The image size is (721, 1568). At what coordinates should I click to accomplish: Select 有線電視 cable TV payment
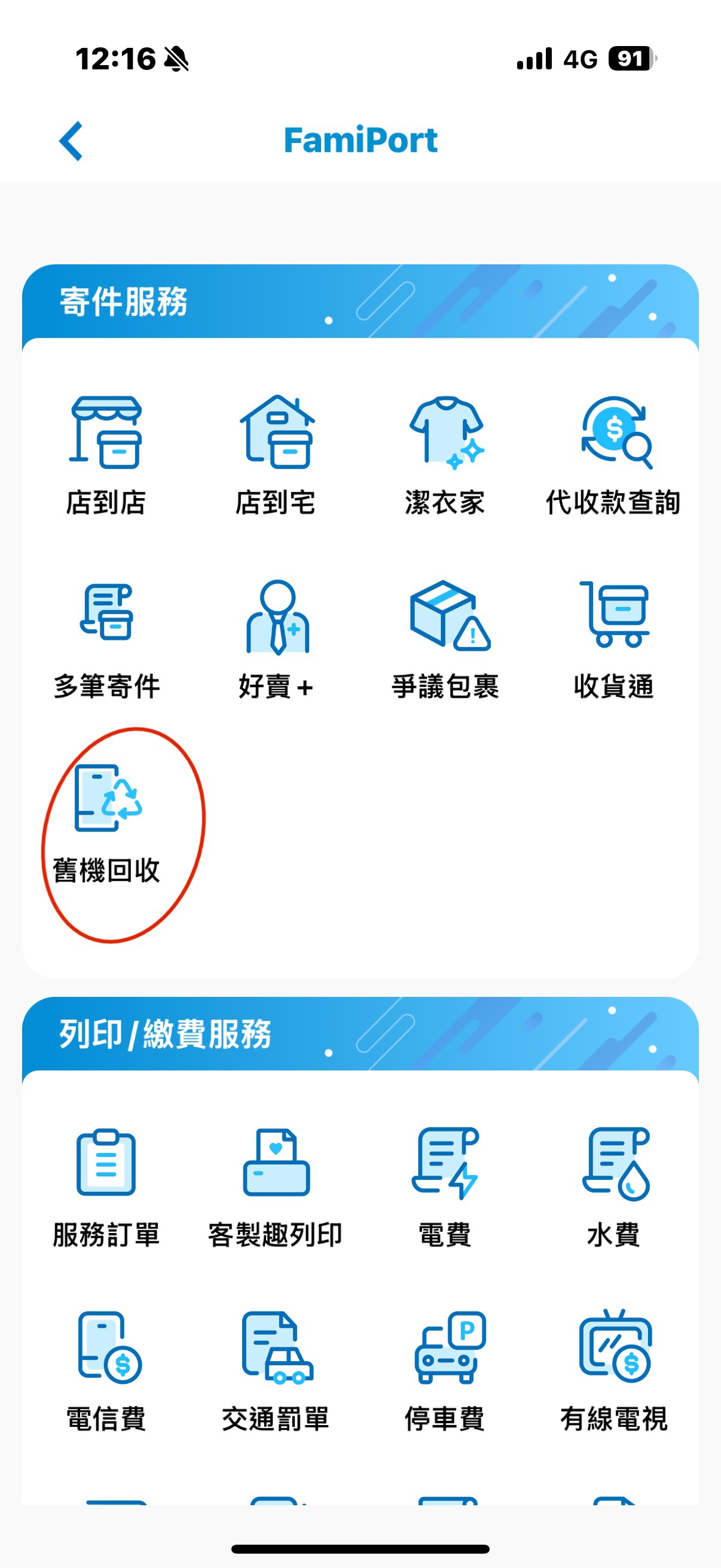pyautogui.click(x=613, y=1372)
